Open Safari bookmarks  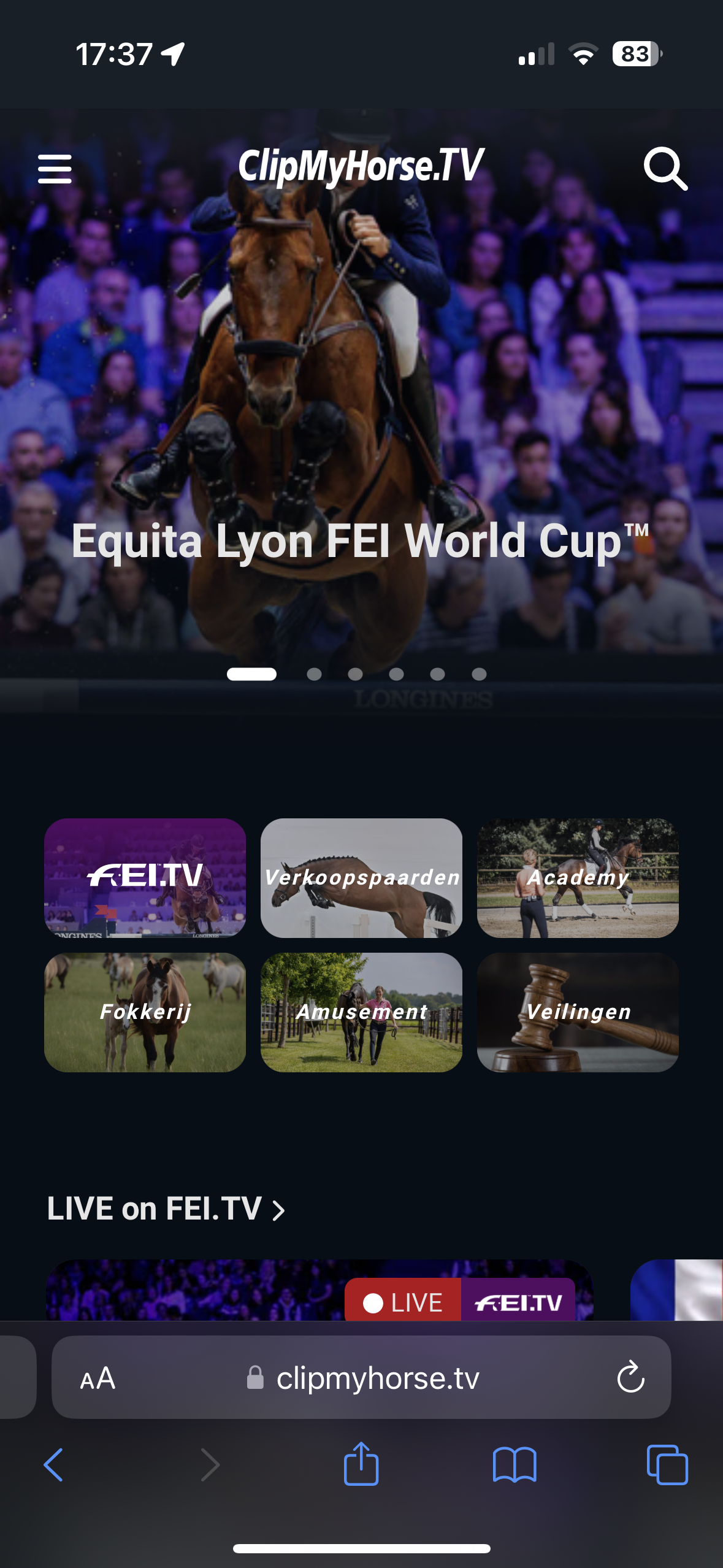click(515, 1465)
